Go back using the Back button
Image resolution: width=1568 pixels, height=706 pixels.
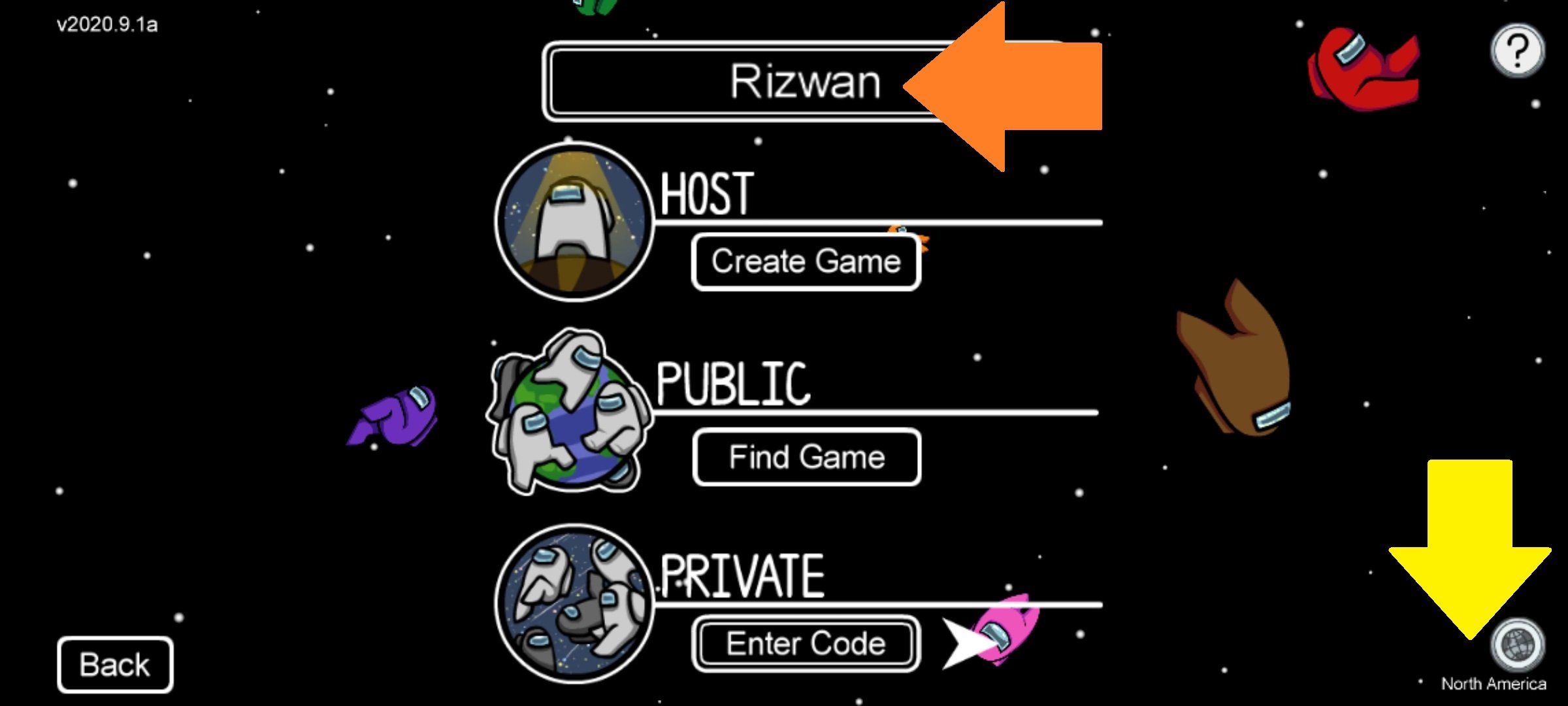pyautogui.click(x=115, y=665)
